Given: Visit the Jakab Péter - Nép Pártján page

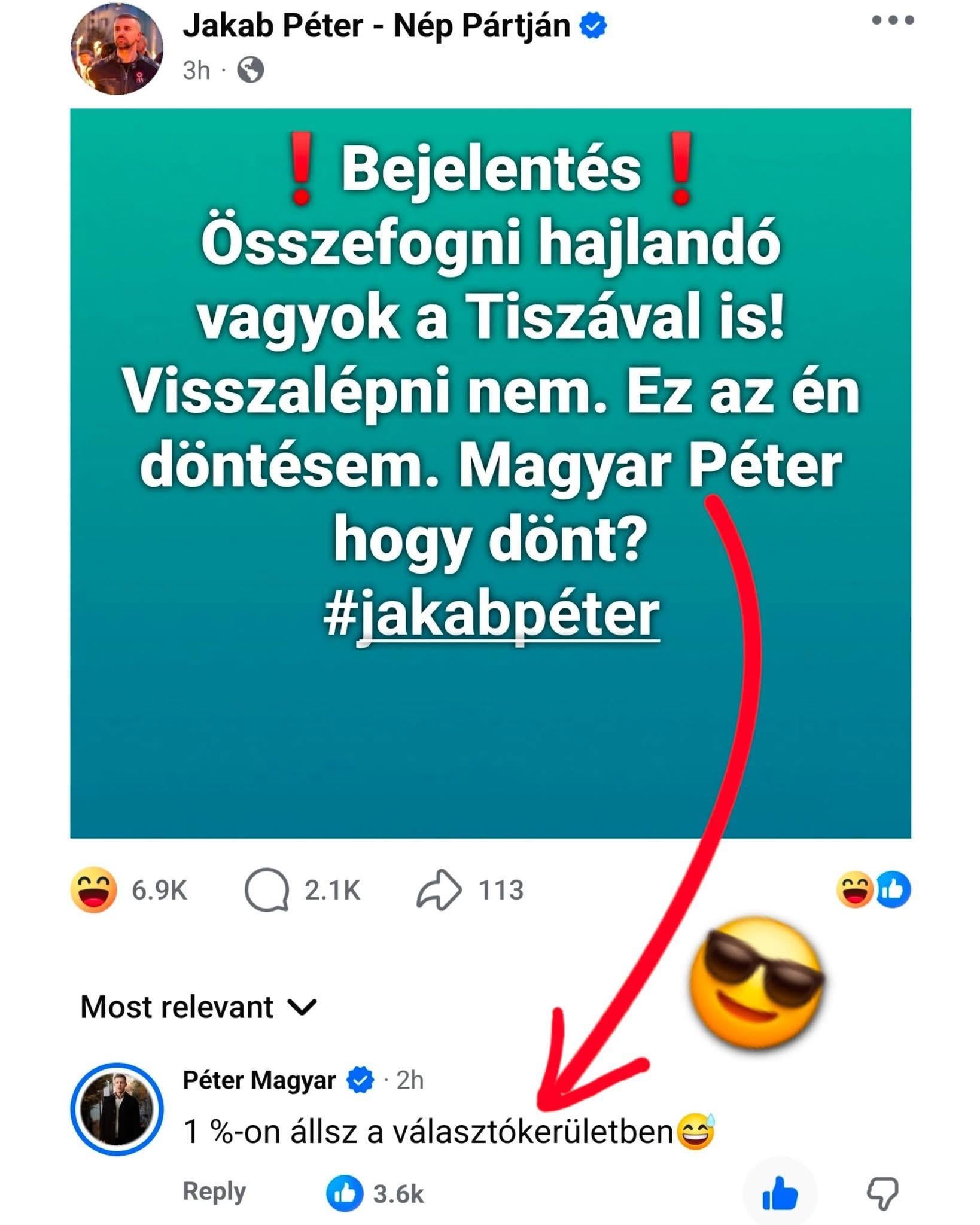Looking at the screenshot, I should [376, 26].
